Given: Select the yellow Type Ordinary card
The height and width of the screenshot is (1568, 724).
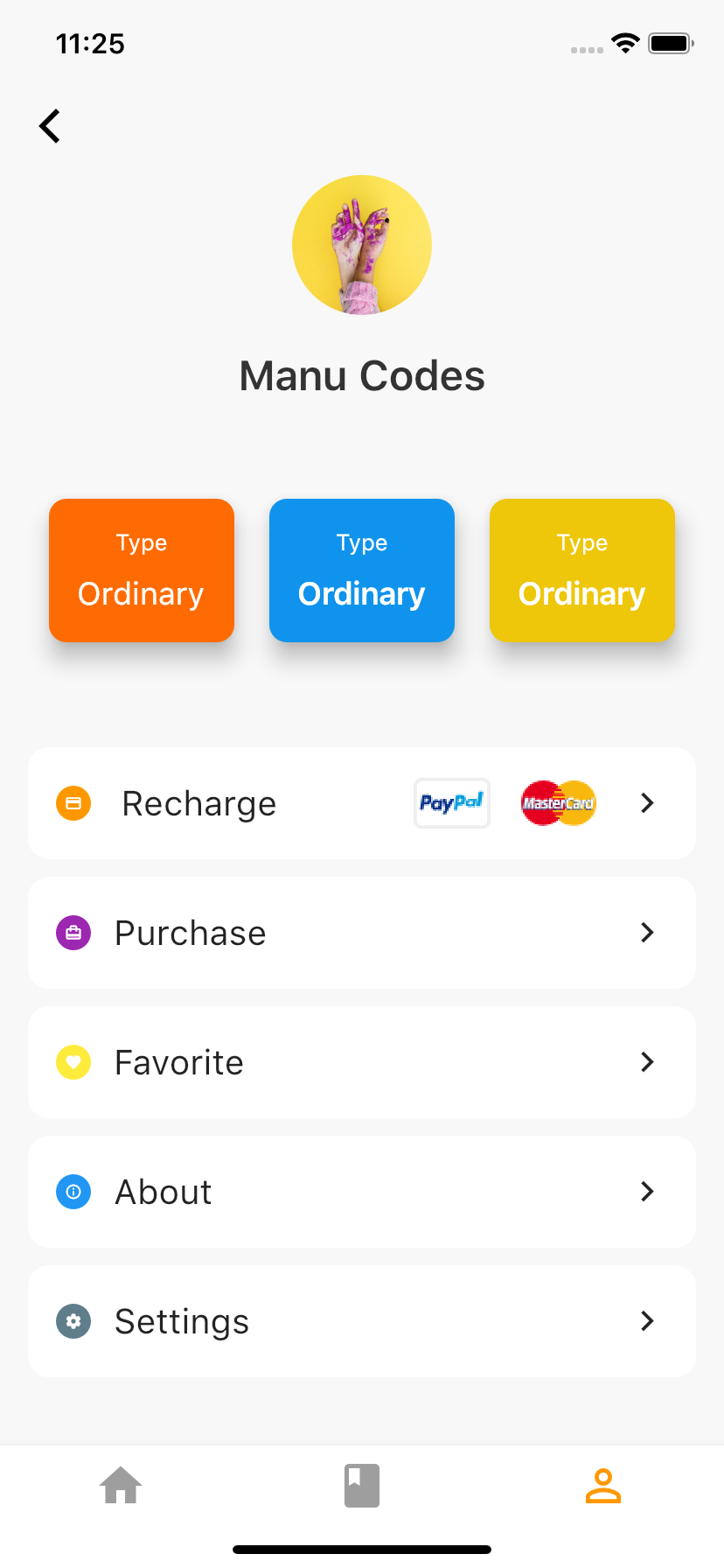Looking at the screenshot, I should [x=582, y=570].
